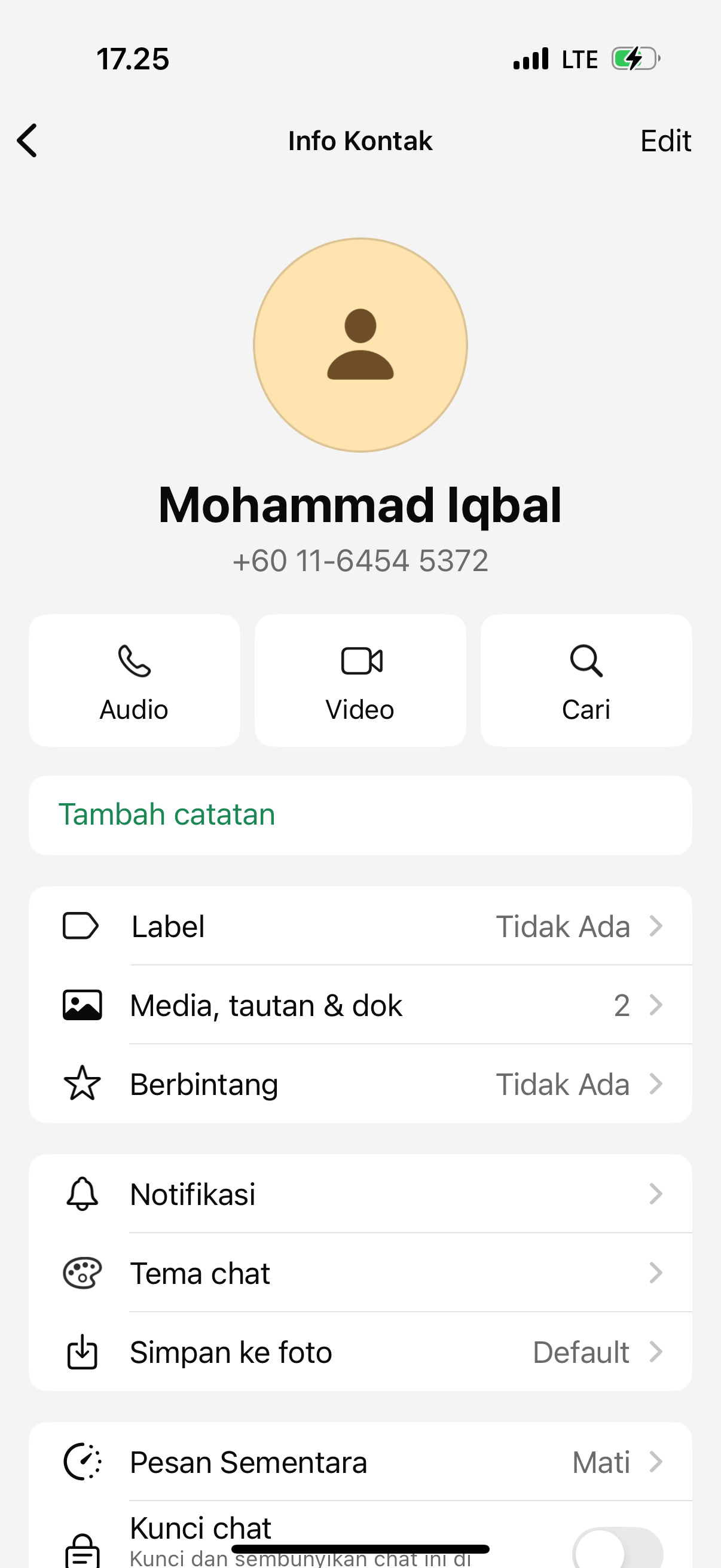The image size is (721, 1568).
Task: Open Simpan ke foto setting
Action: (360, 1352)
